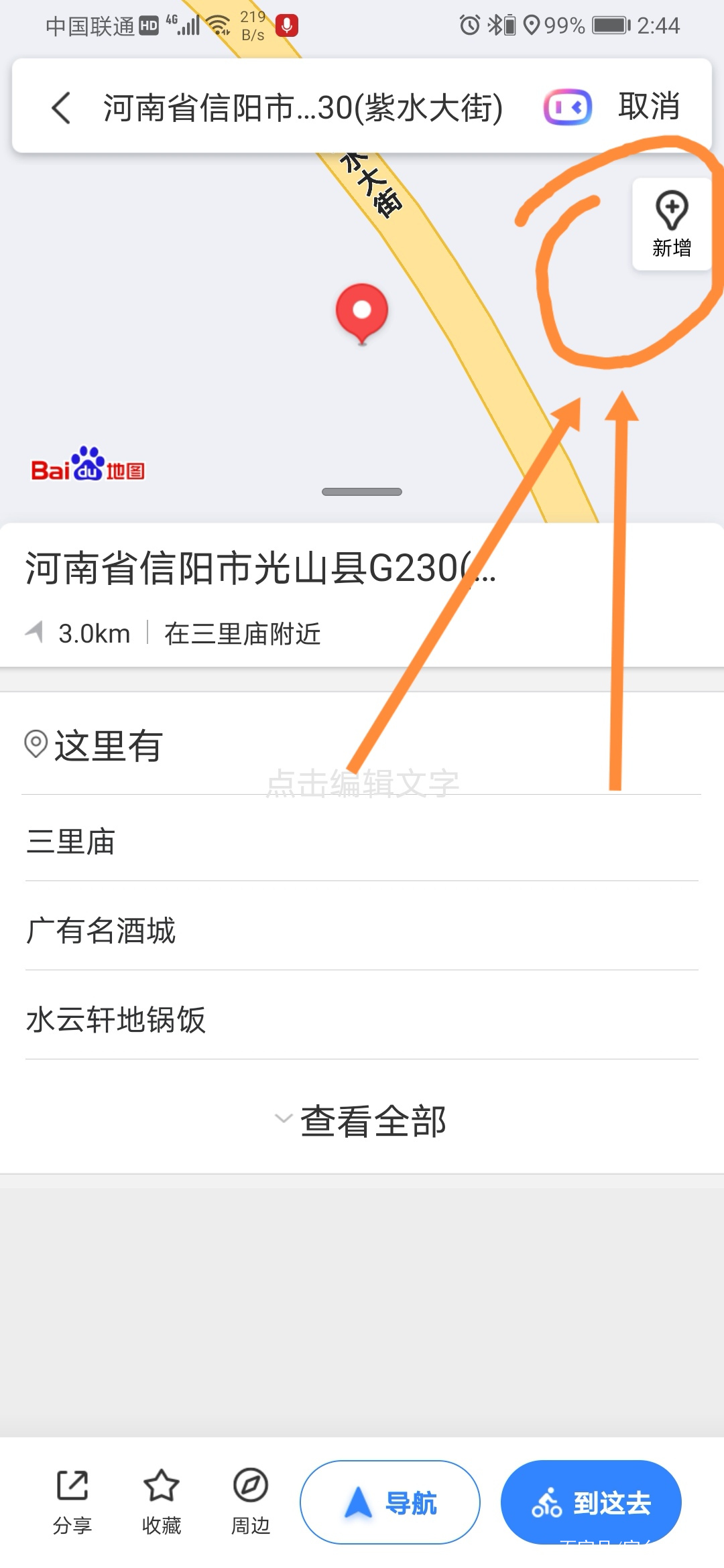
Task: Tap the video clip icon beside 取消
Action: tap(567, 107)
